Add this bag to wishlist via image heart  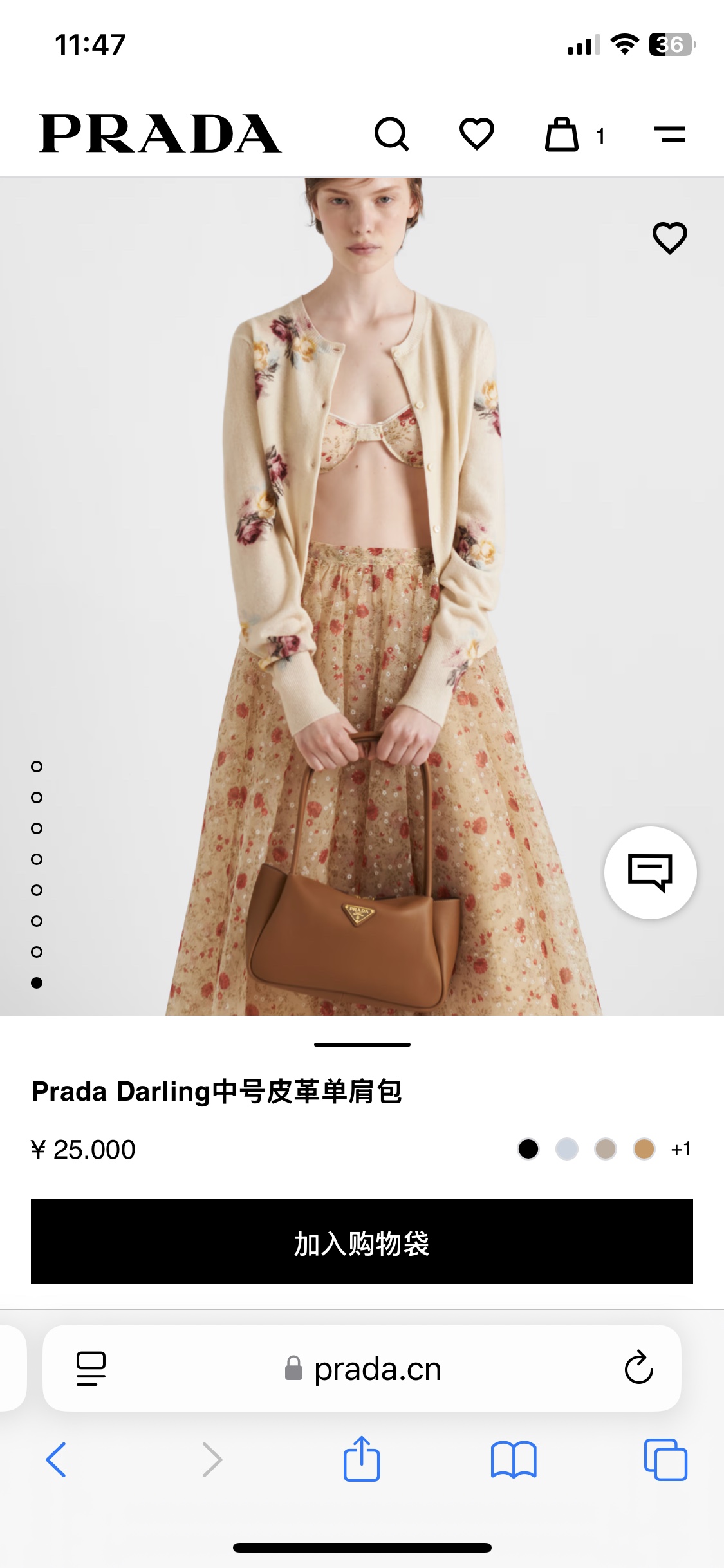click(669, 238)
